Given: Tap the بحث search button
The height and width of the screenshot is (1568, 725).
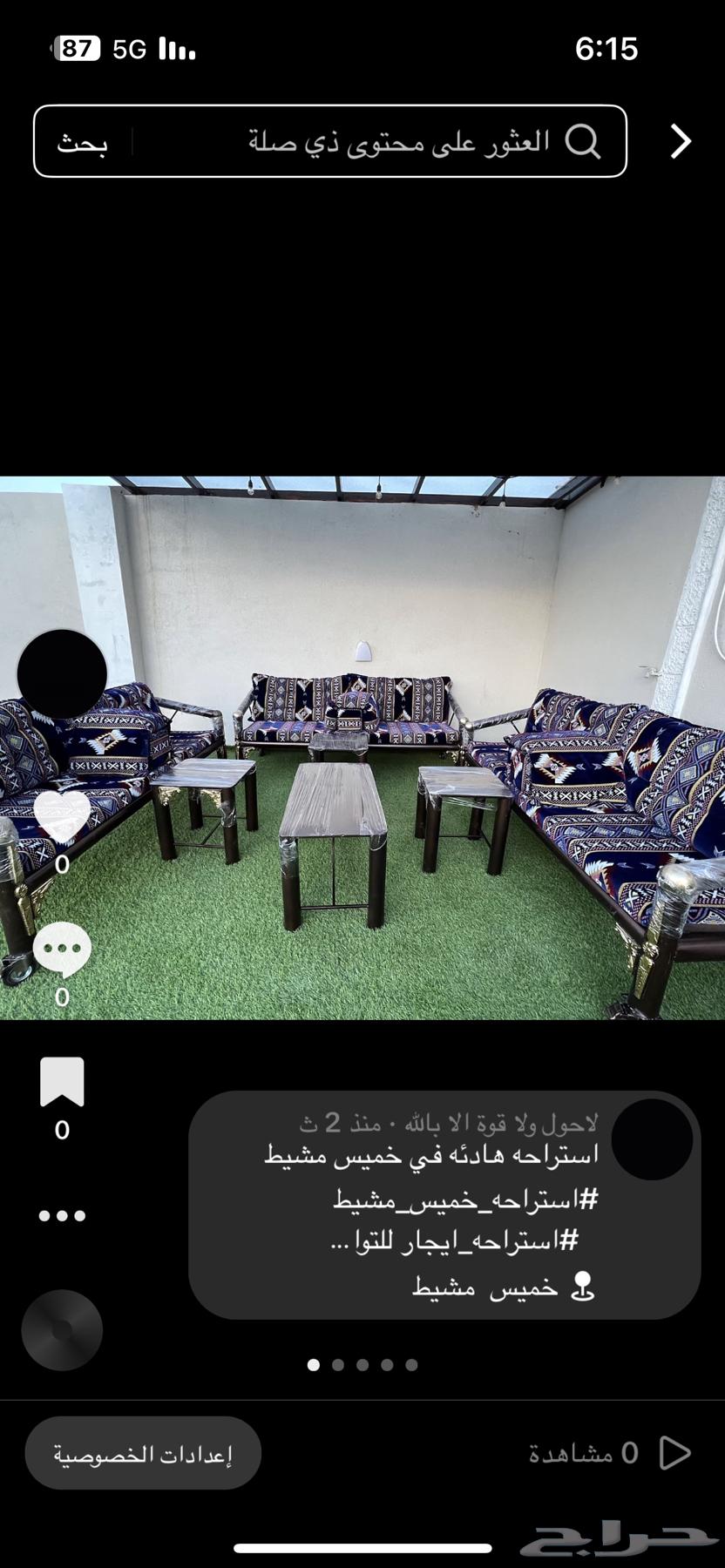Looking at the screenshot, I should [83, 143].
